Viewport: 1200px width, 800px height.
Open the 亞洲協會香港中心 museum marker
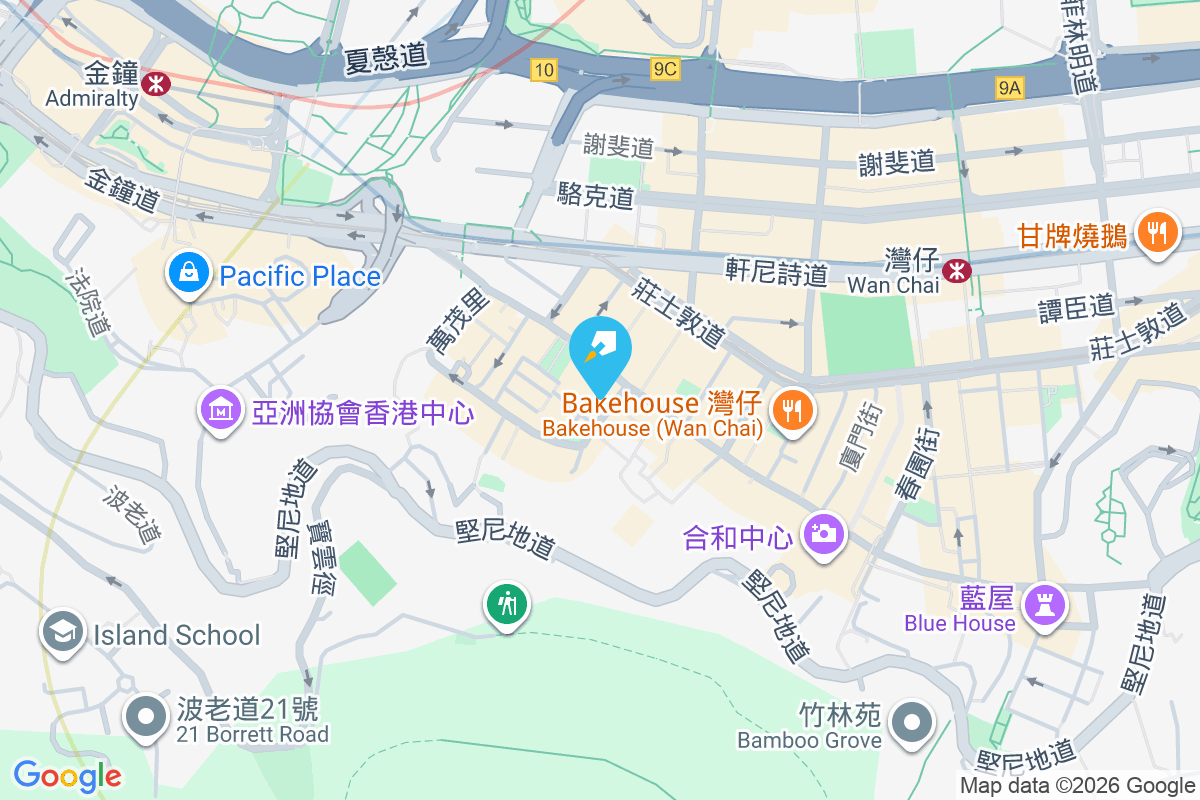point(222,408)
